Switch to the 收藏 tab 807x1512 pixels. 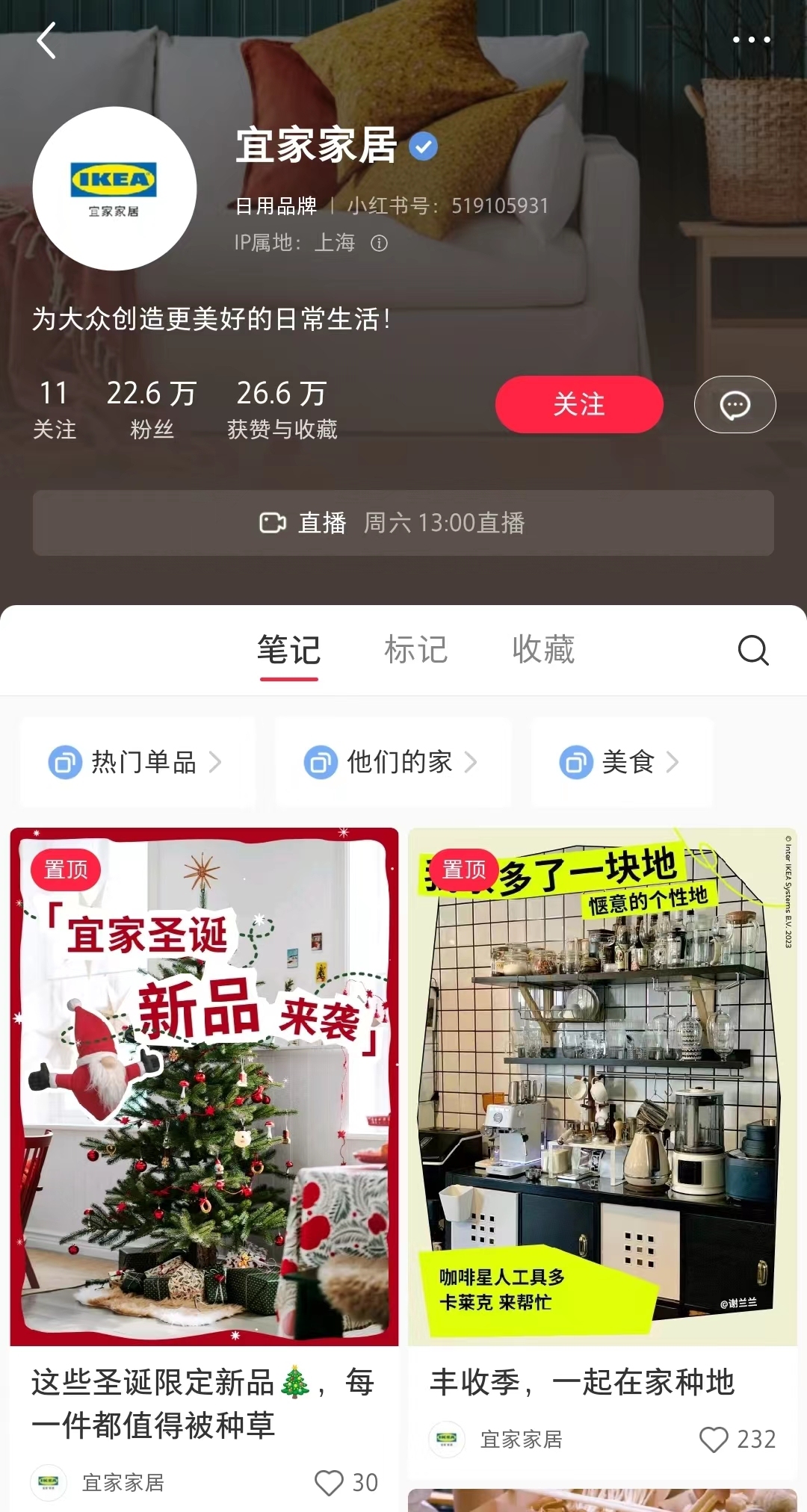coord(543,650)
